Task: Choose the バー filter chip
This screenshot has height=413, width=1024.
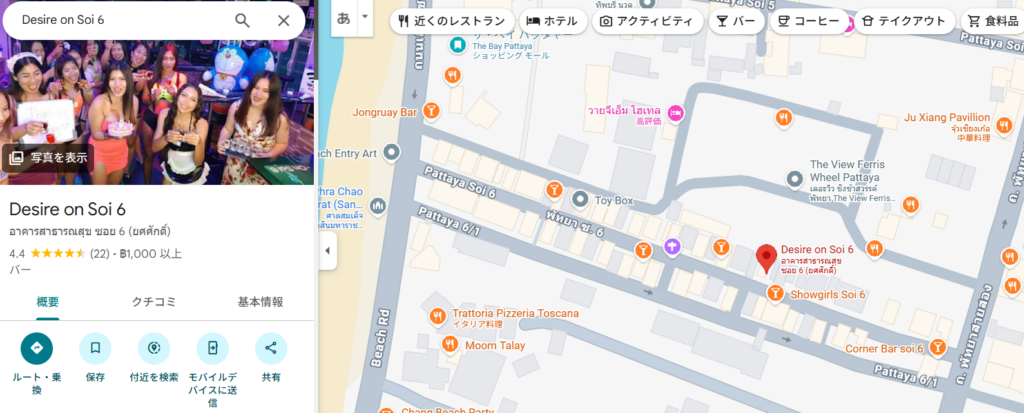Action: pyautogui.click(x=735, y=20)
